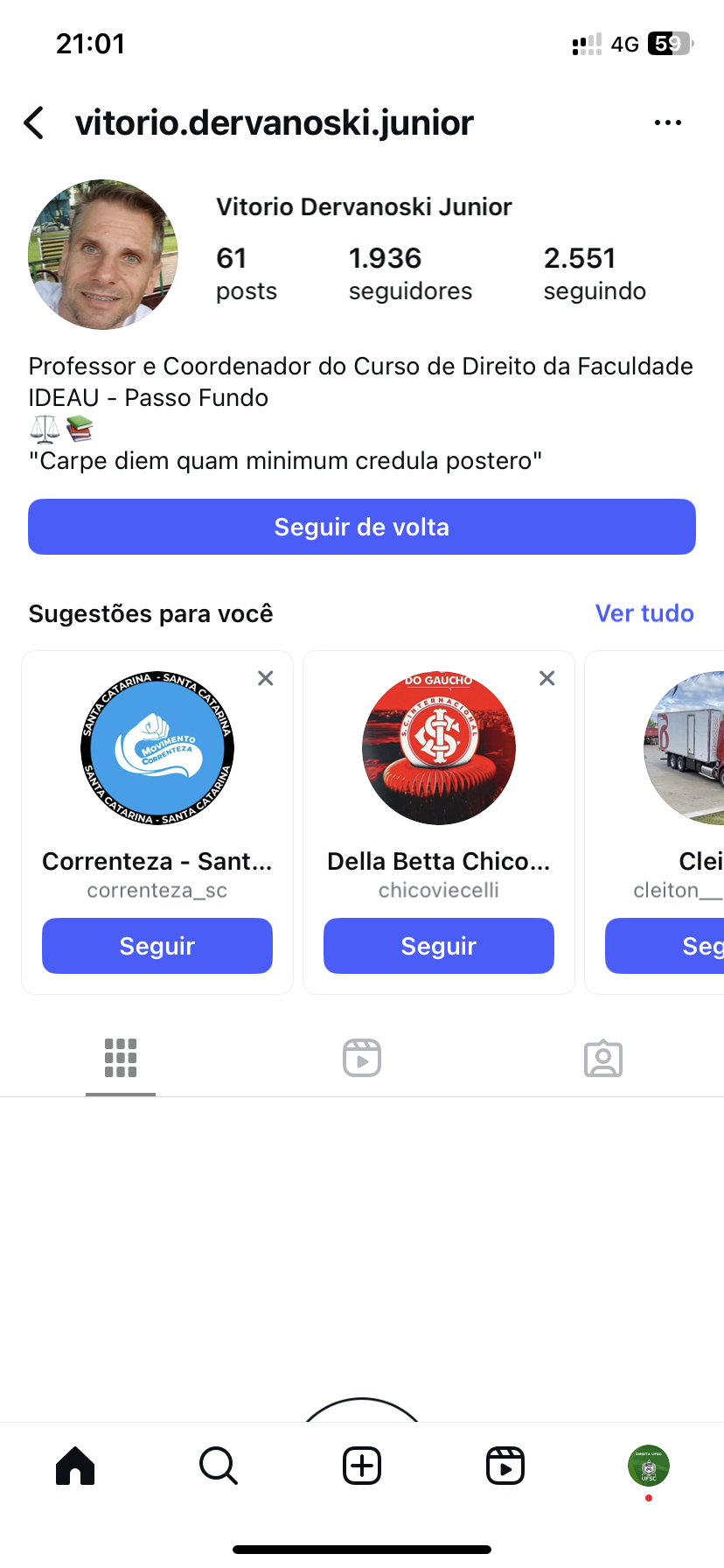The height and width of the screenshot is (1568, 724).
Task: Follow chicoviecelli account
Action: pos(439,946)
